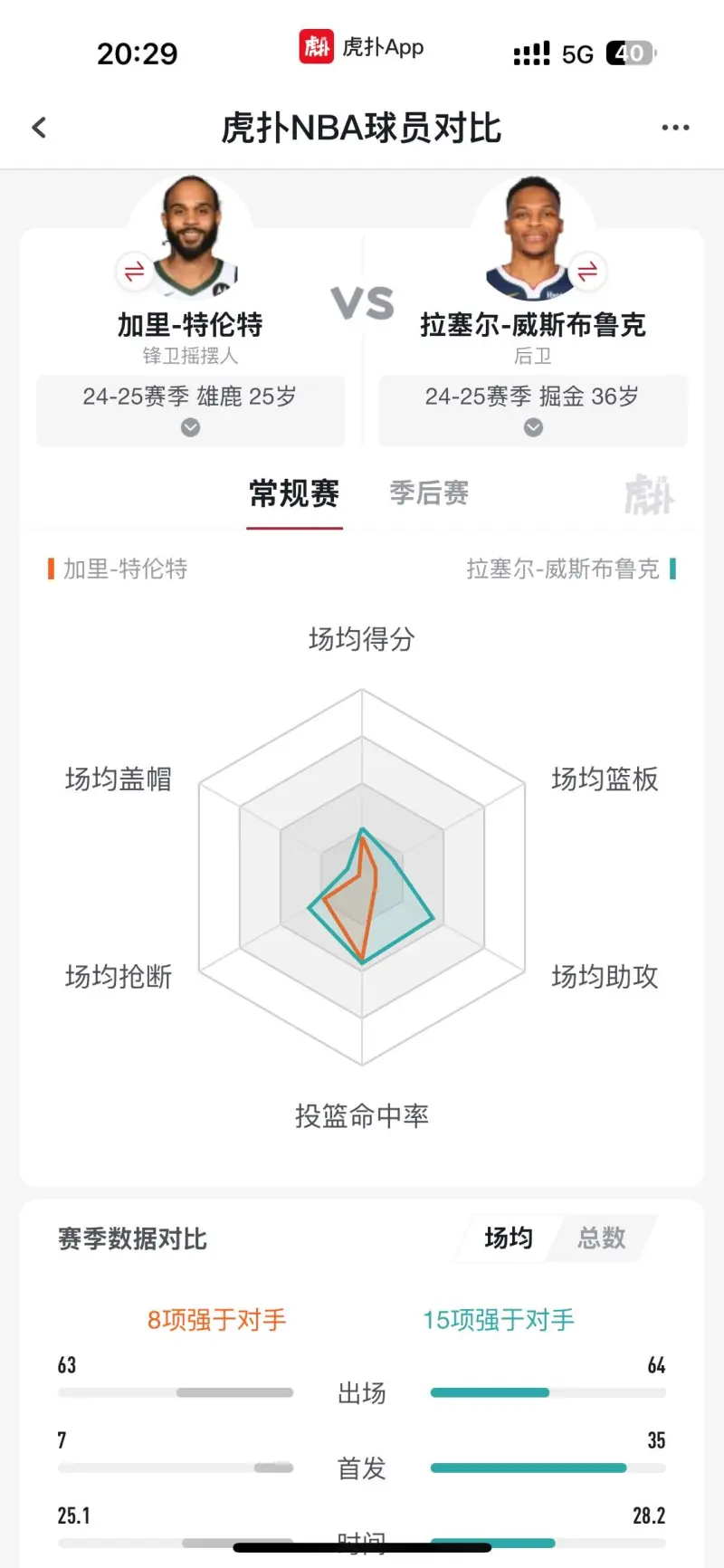Swap out player 拉塞尔-威斯布鲁克
724x1568 pixels.
[587, 271]
